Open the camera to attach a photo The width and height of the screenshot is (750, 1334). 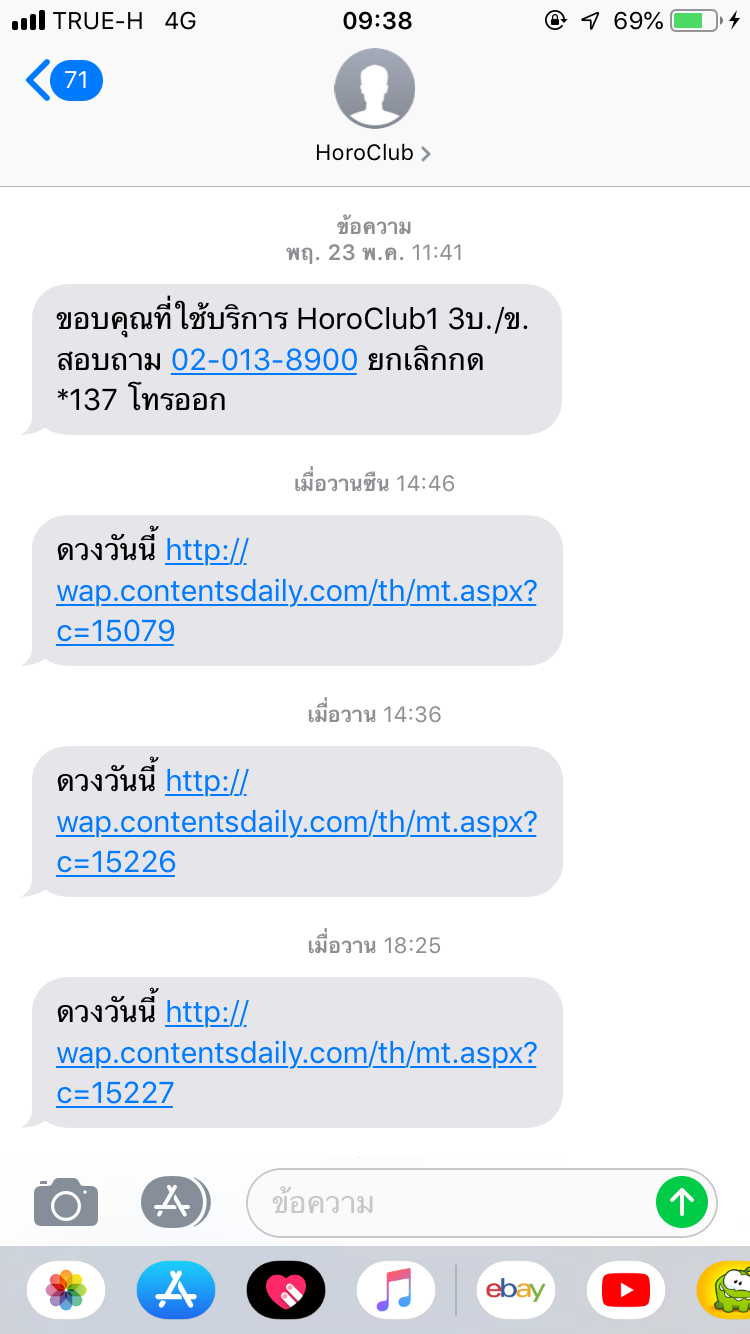point(66,1201)
